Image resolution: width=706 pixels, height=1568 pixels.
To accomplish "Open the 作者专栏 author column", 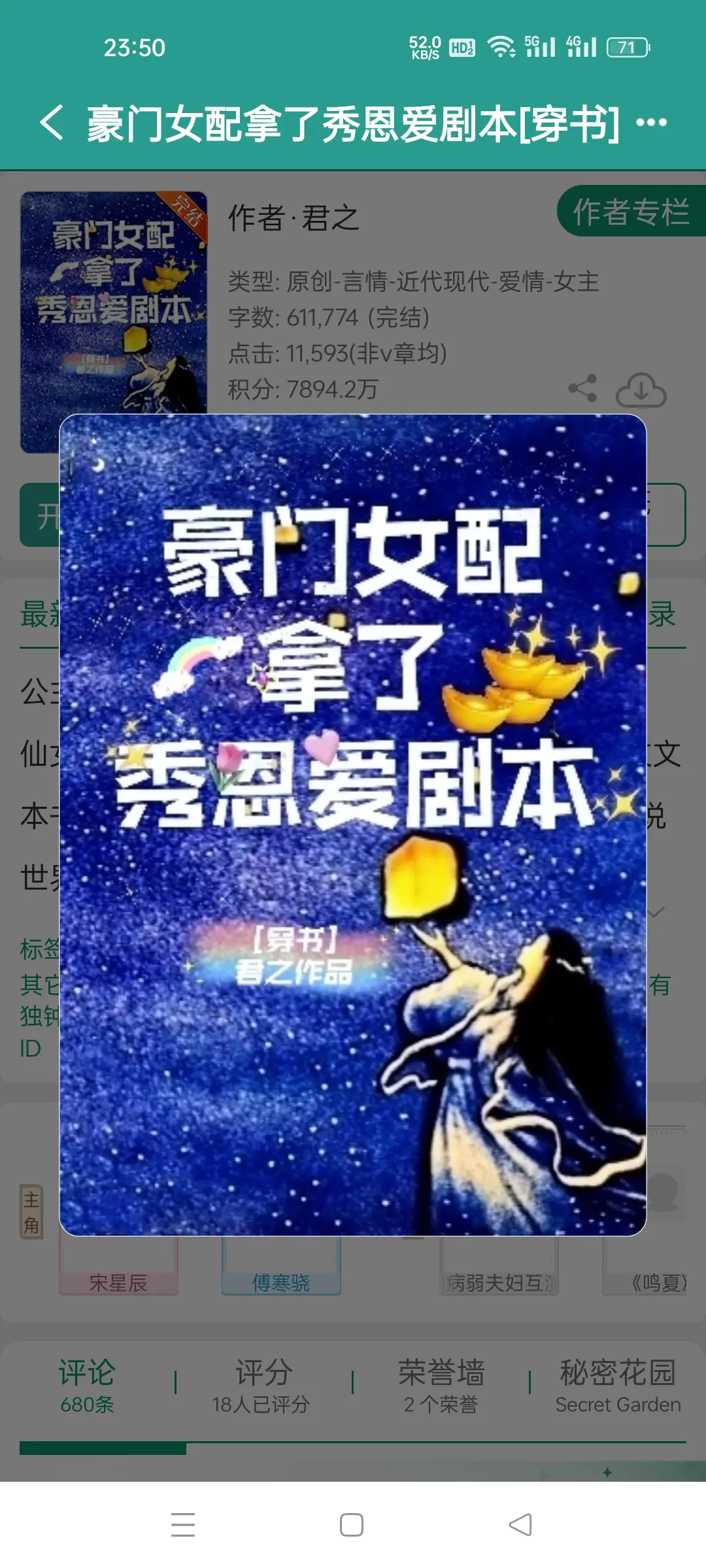I will (x=630, y=211).
